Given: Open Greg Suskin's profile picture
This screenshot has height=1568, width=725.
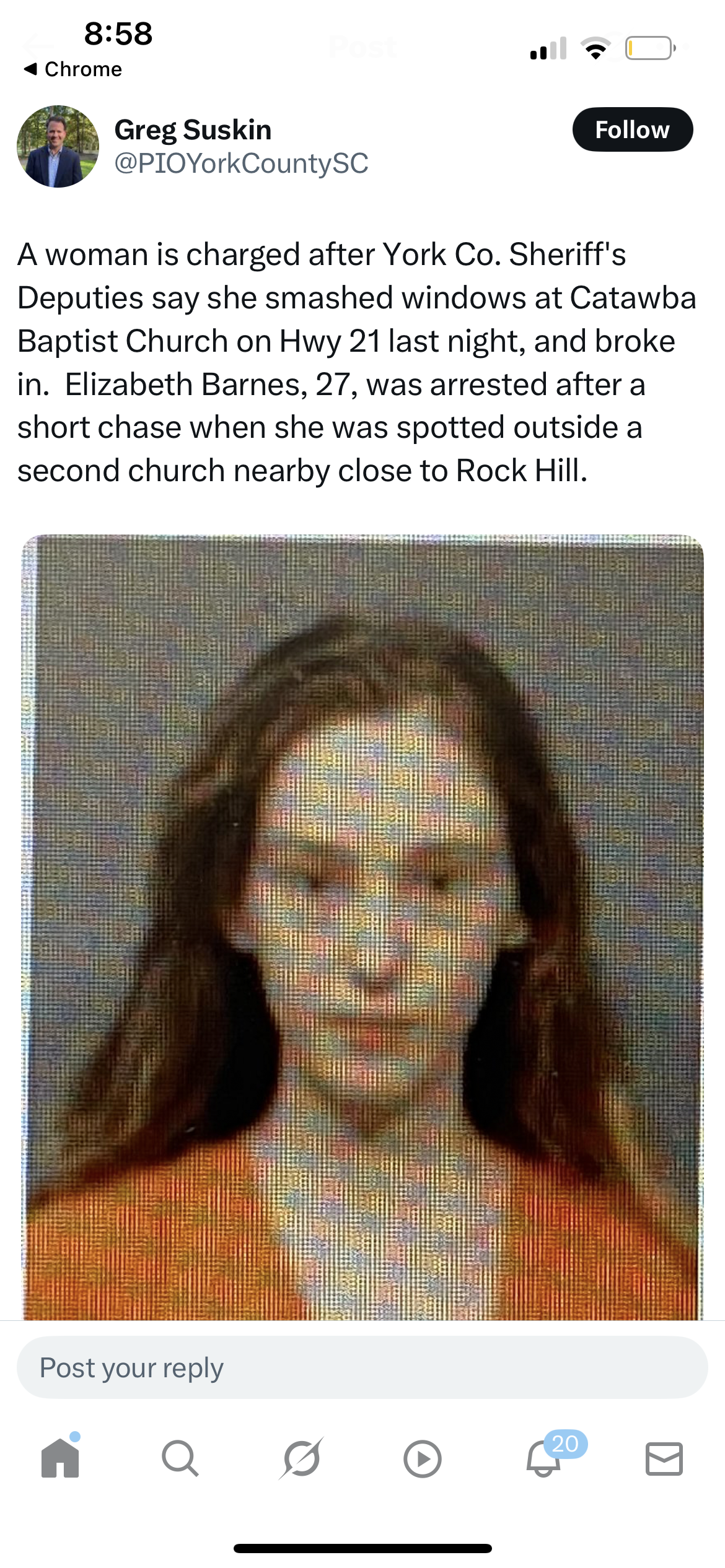Looking at the screenshot, I should (x=58, y=146).
